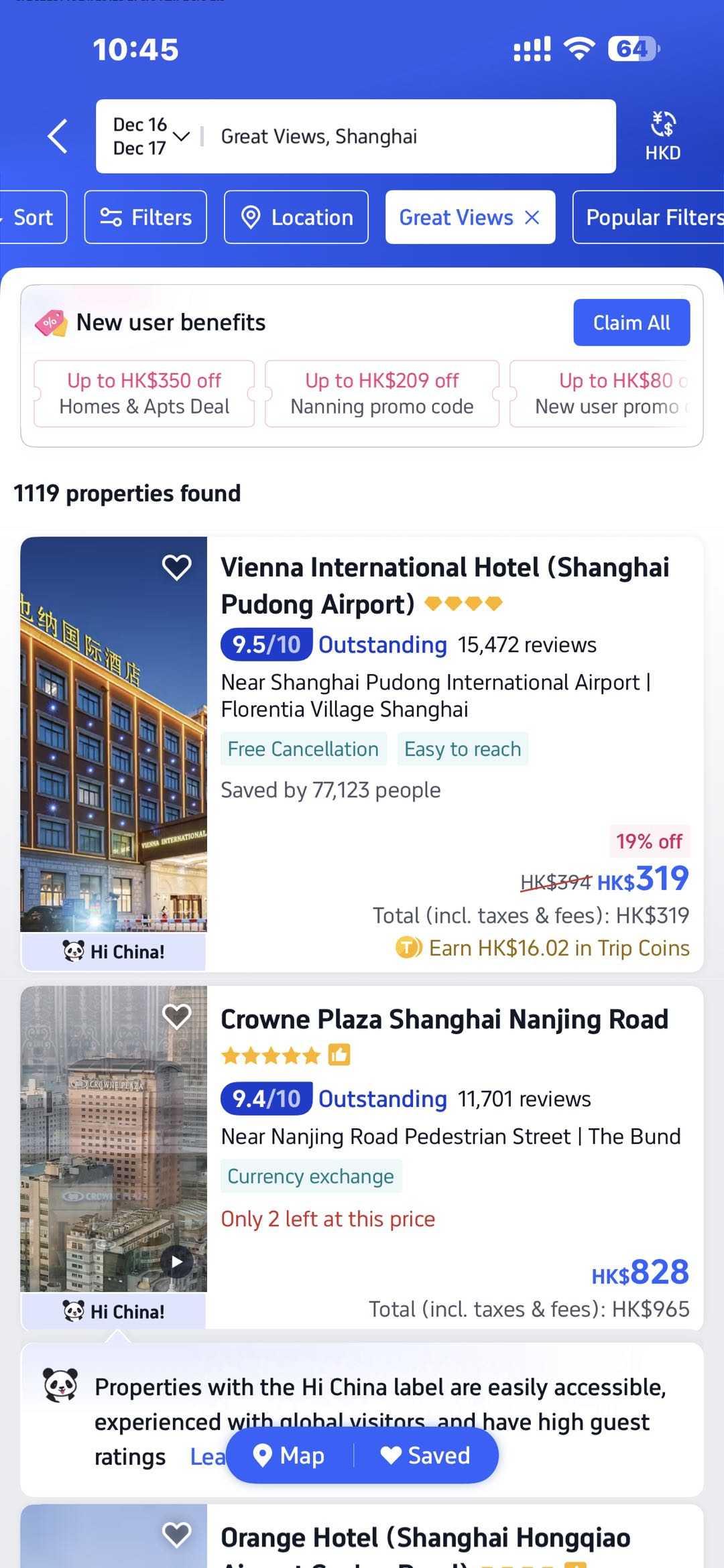Choose a Location filter

tap(296, 217)
